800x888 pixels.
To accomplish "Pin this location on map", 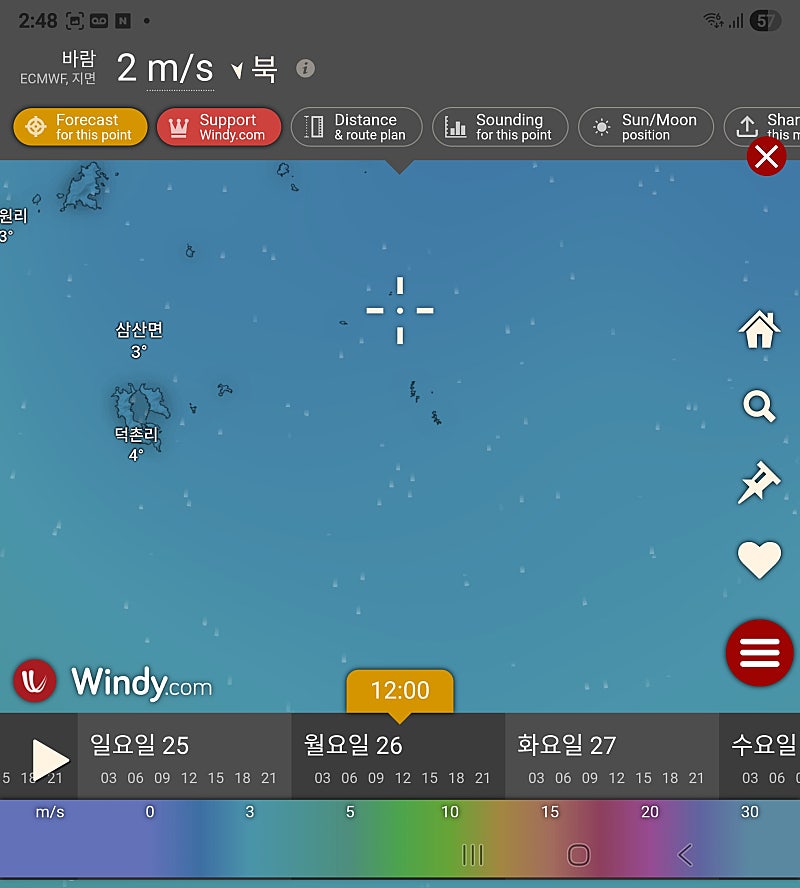I will (x=758, y=483).
